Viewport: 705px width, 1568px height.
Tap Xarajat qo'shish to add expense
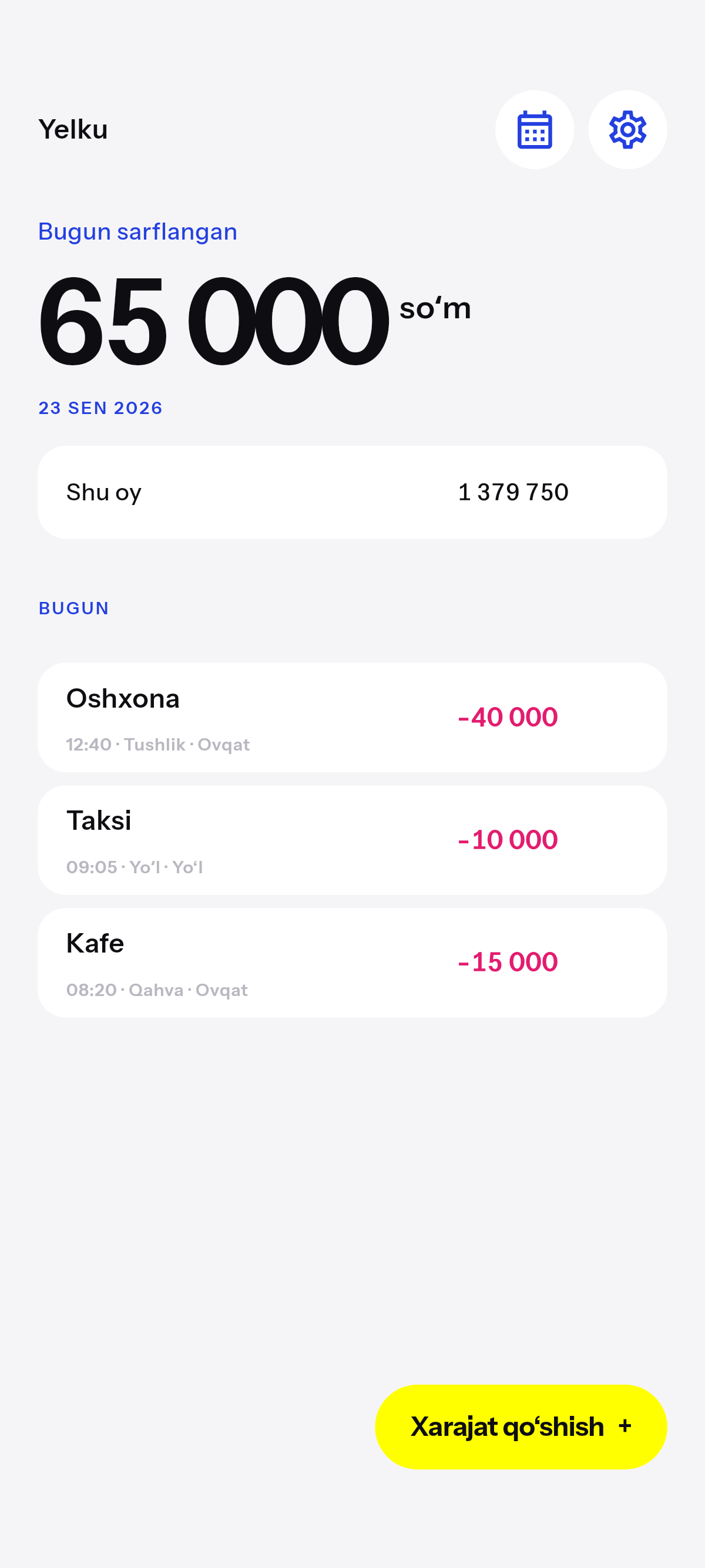[521, 1426]
